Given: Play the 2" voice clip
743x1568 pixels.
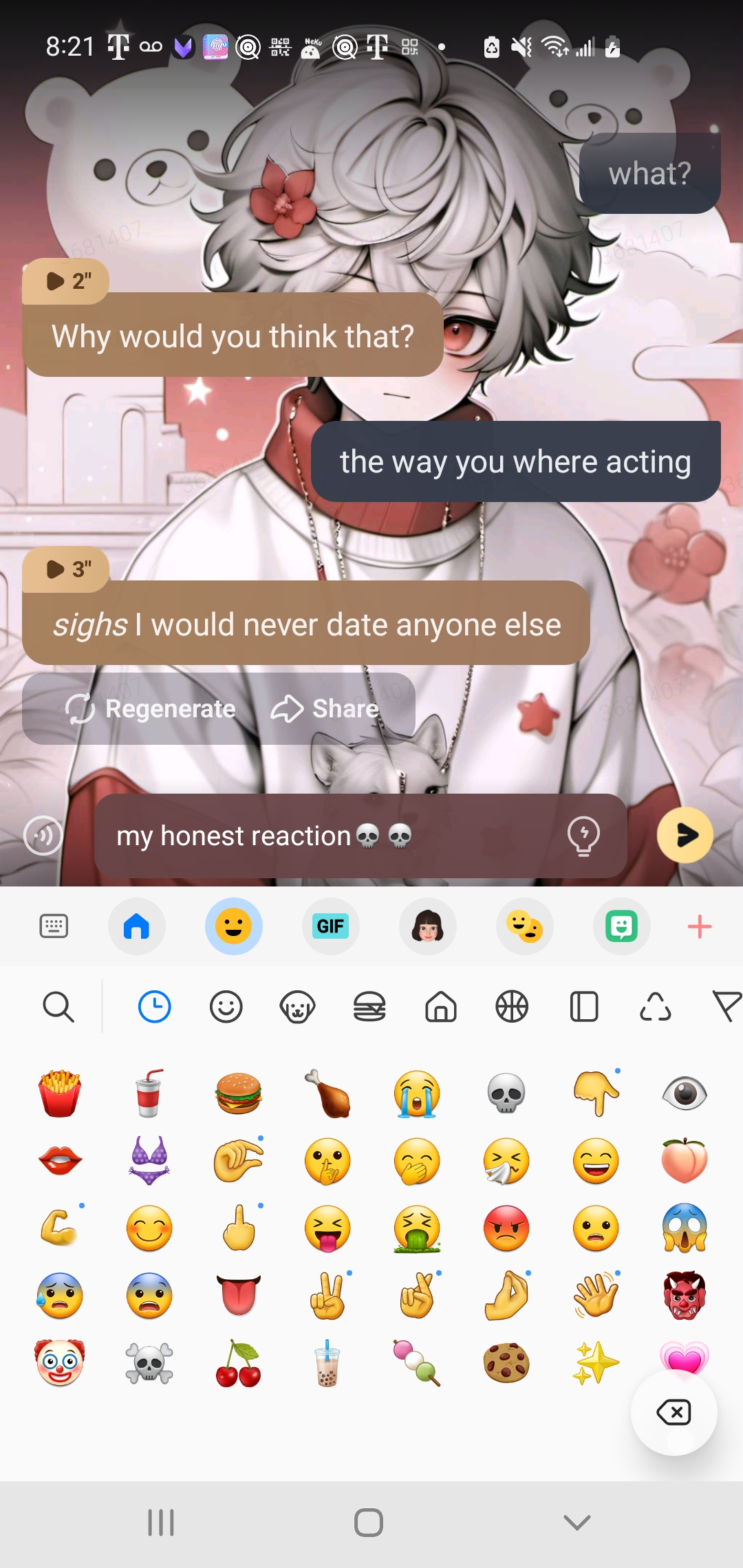Looking at the screenshot, I should (x=66, y=281).
